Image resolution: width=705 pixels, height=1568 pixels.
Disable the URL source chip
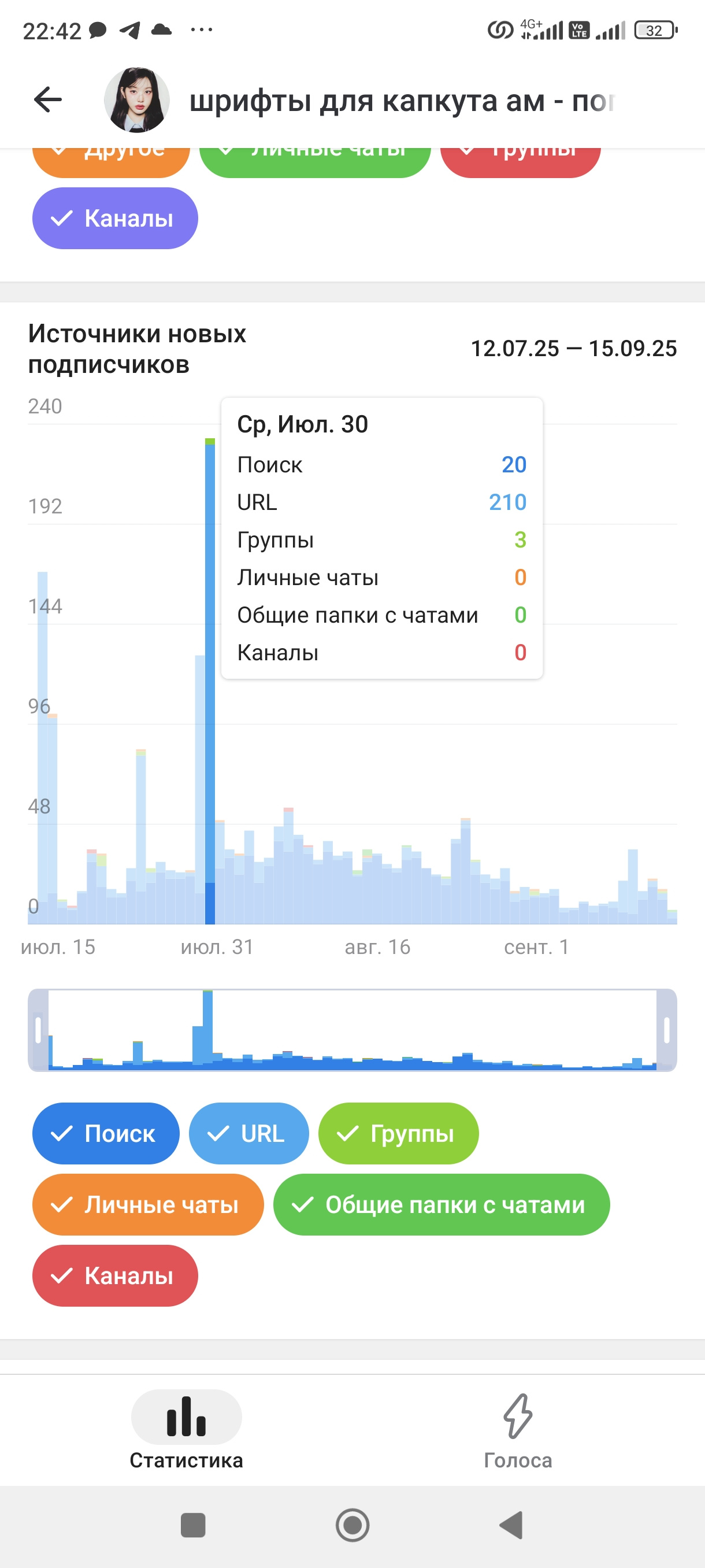(248, 1133)
